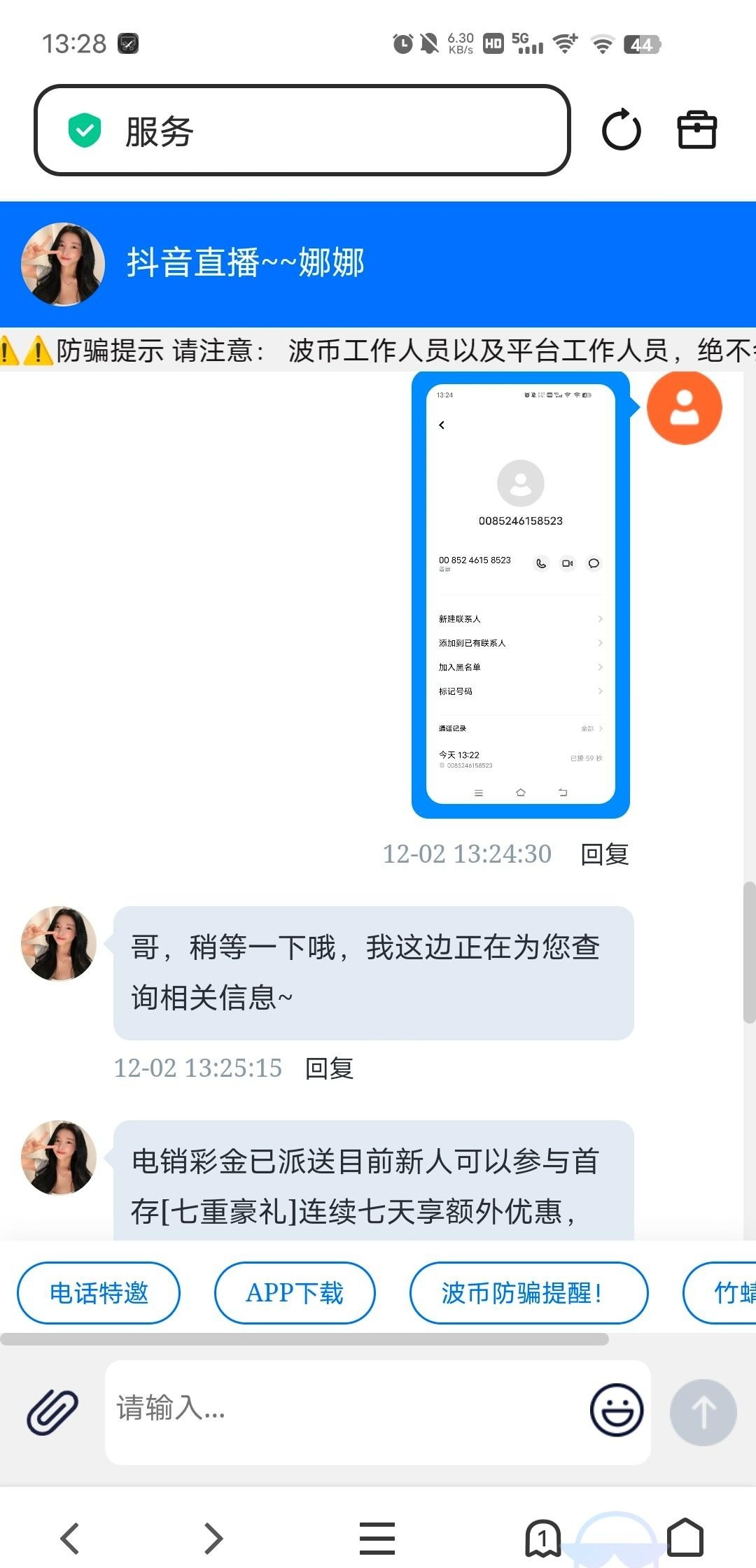The height and width of the screenshot is (1568, 756).
Task: Select the 电话特邀 quick chip
Action: point(99,1292)
